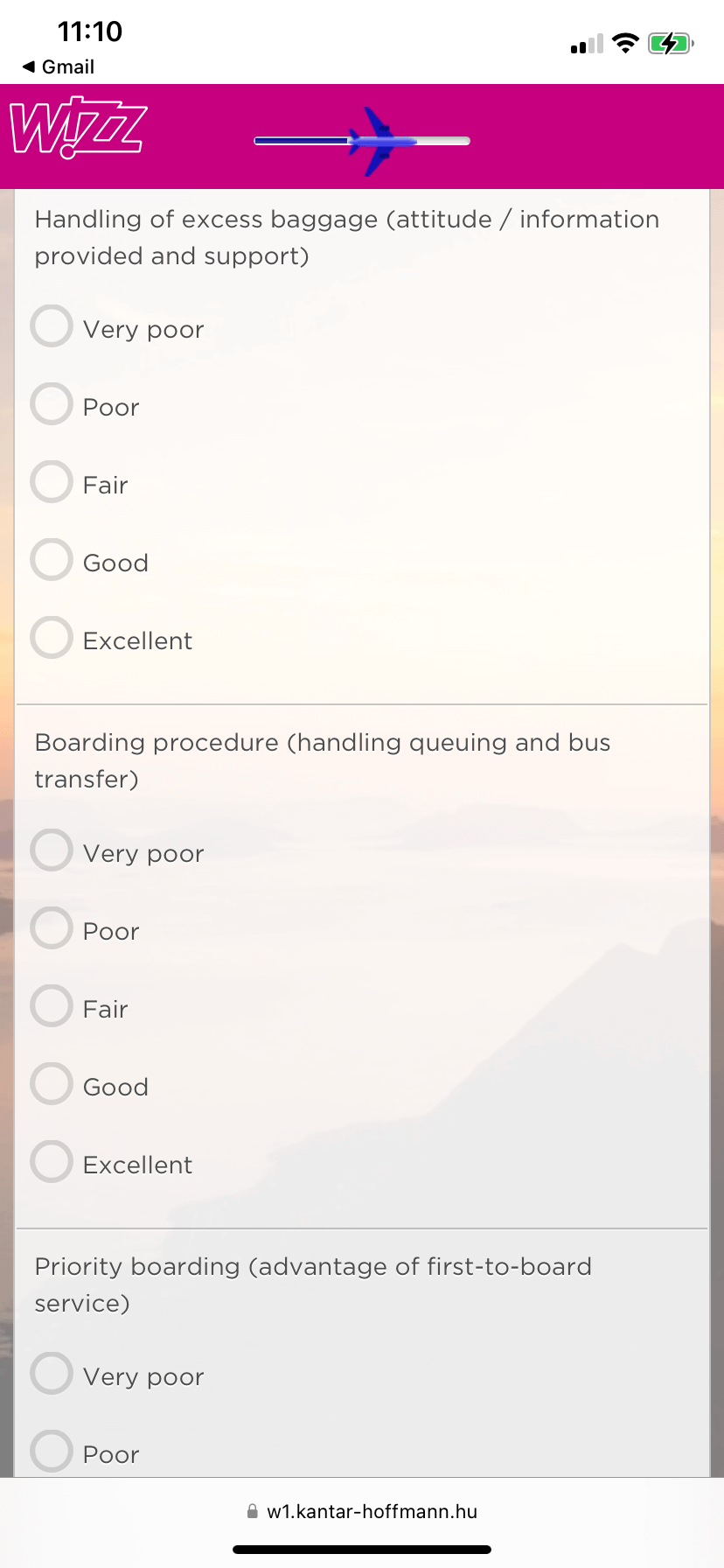Return to the Gmail app
This screenshot has height=1568, width=724.
click(58, 67)
